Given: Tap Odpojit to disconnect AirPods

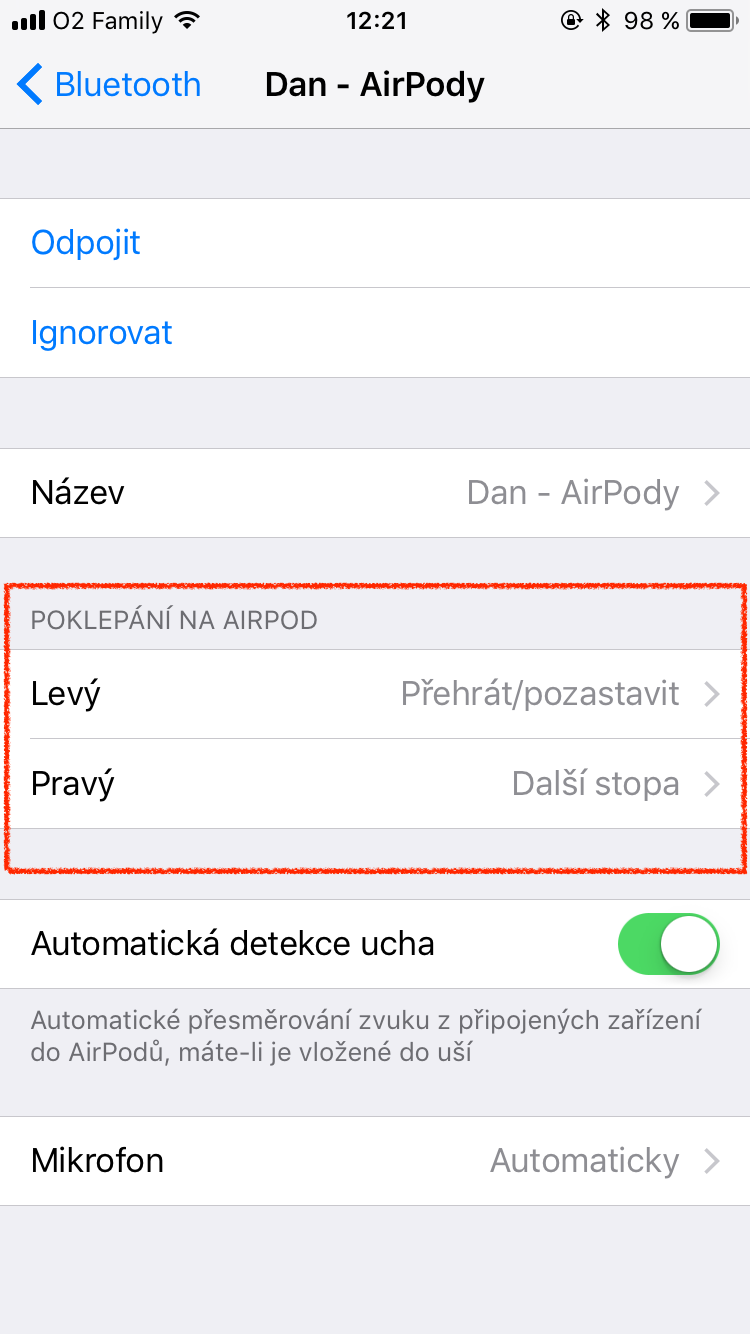Looking at the screenshot, I should tap(86, 243).
